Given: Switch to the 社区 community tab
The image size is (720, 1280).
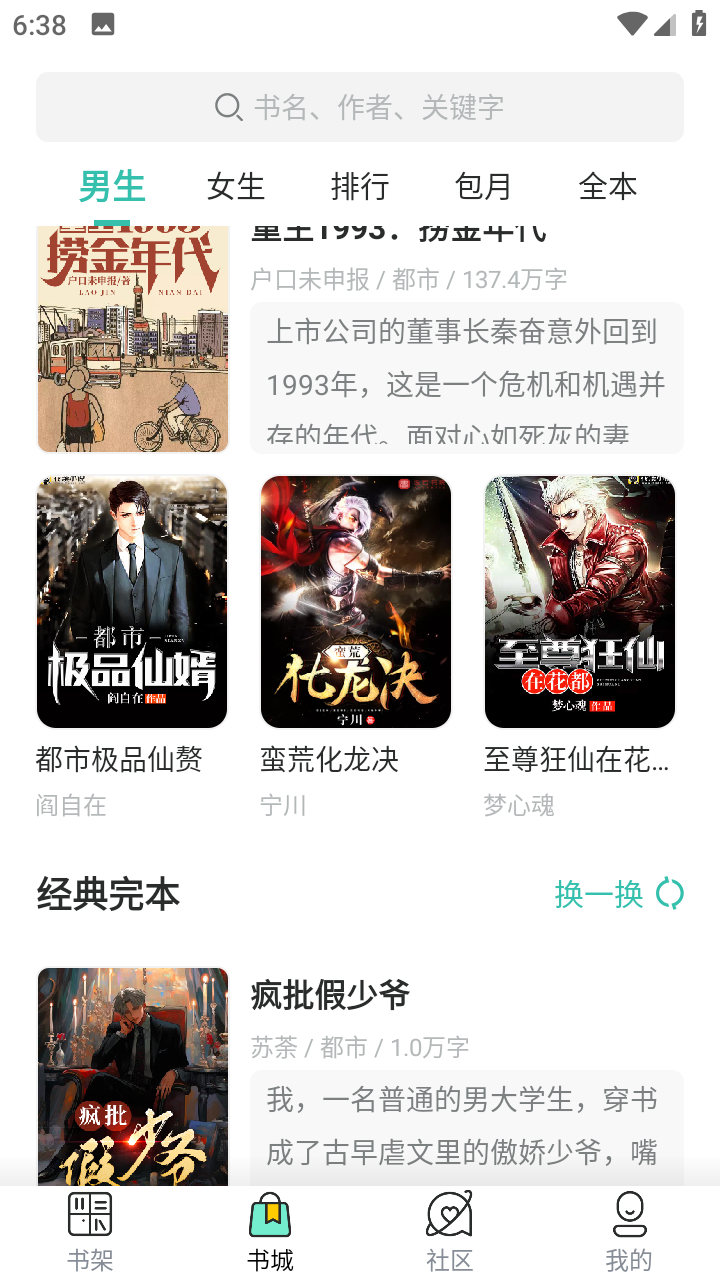Looking at the screenshot, I should click(x=449, y=1232).
